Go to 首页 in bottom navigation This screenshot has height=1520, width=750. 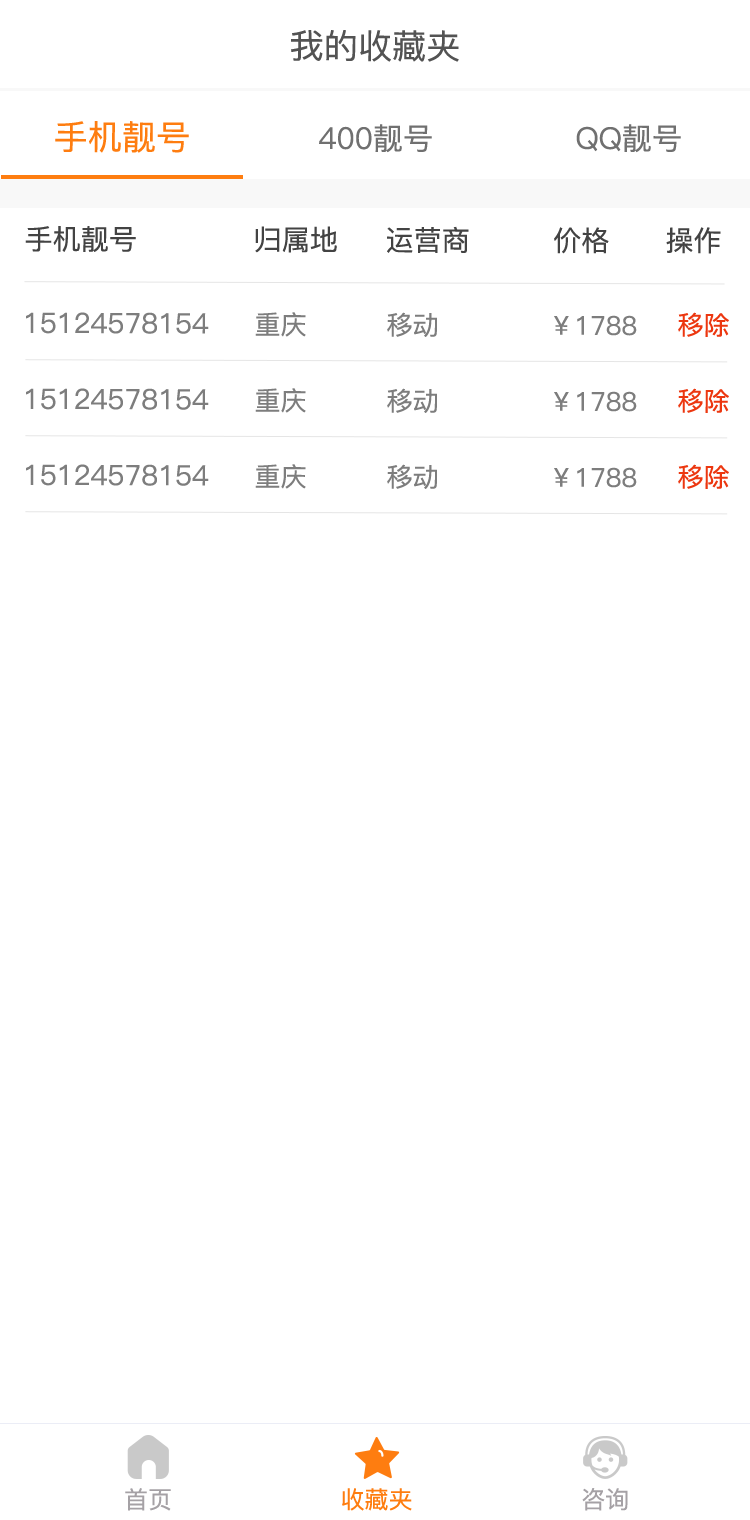(148, 1473)
